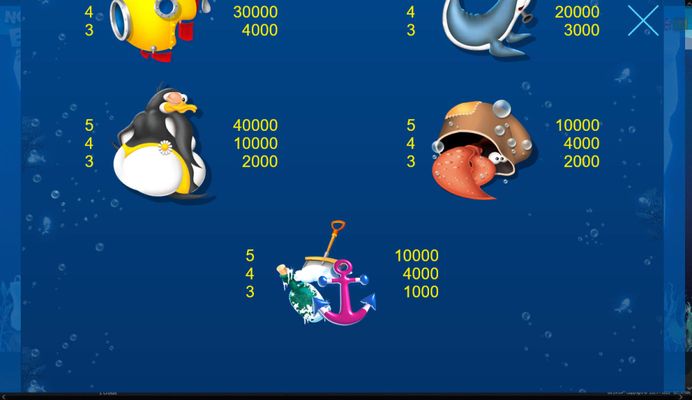Close the paytable screen

pyautogui.click(x=643, y=21)
